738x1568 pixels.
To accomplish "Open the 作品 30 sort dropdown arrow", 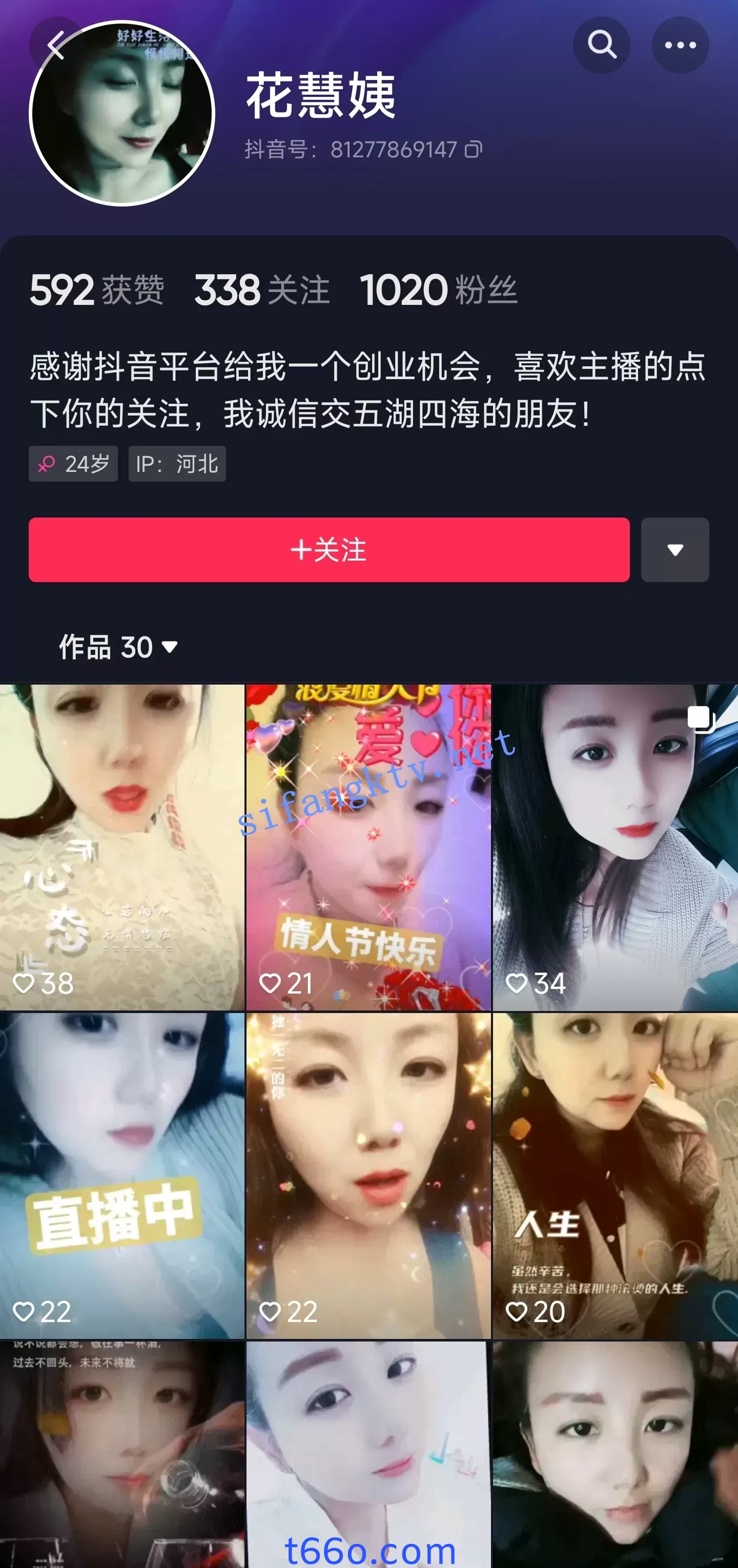I will coord(171,648).
